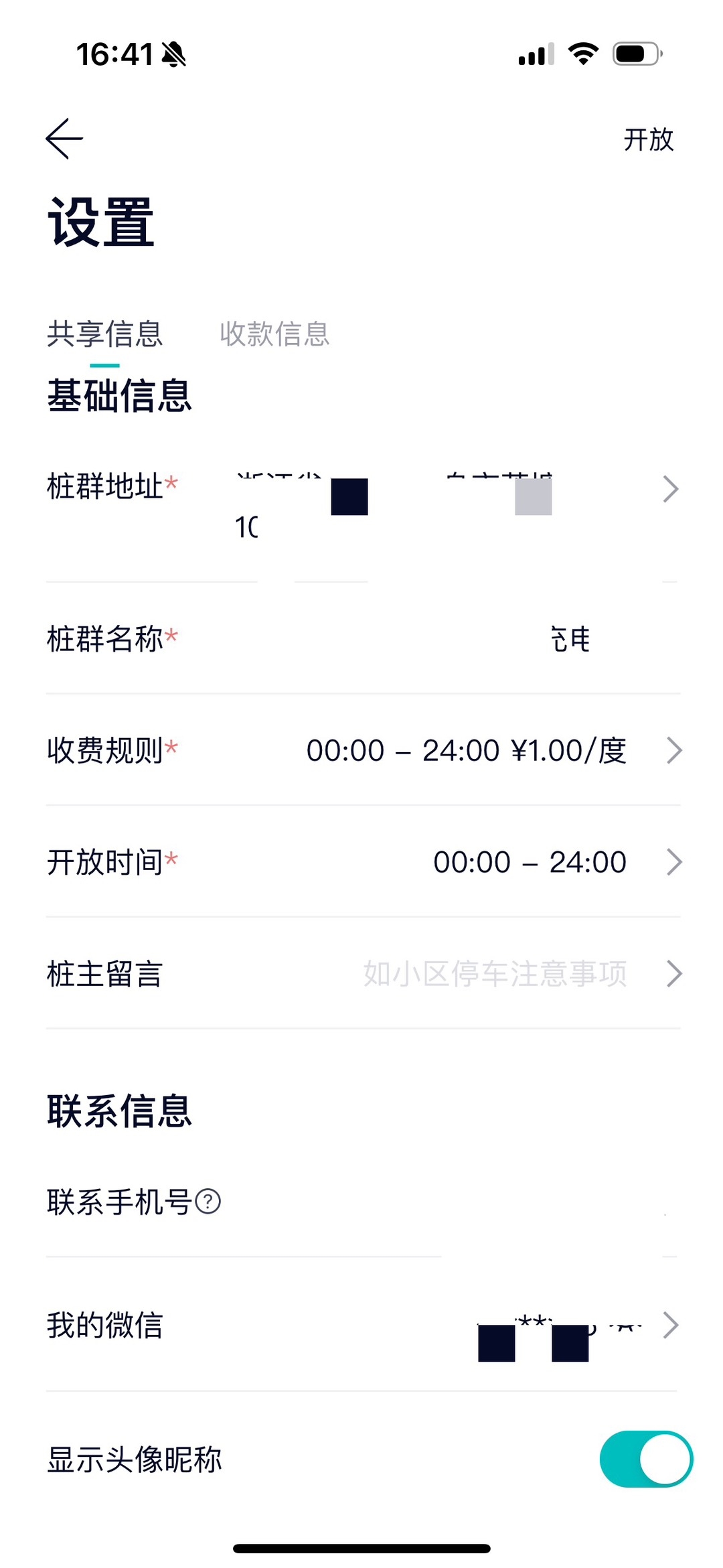Screen dimensions: 723x1568
Task: Switch to the 收款信息 tab
Action: coord(274,334)
